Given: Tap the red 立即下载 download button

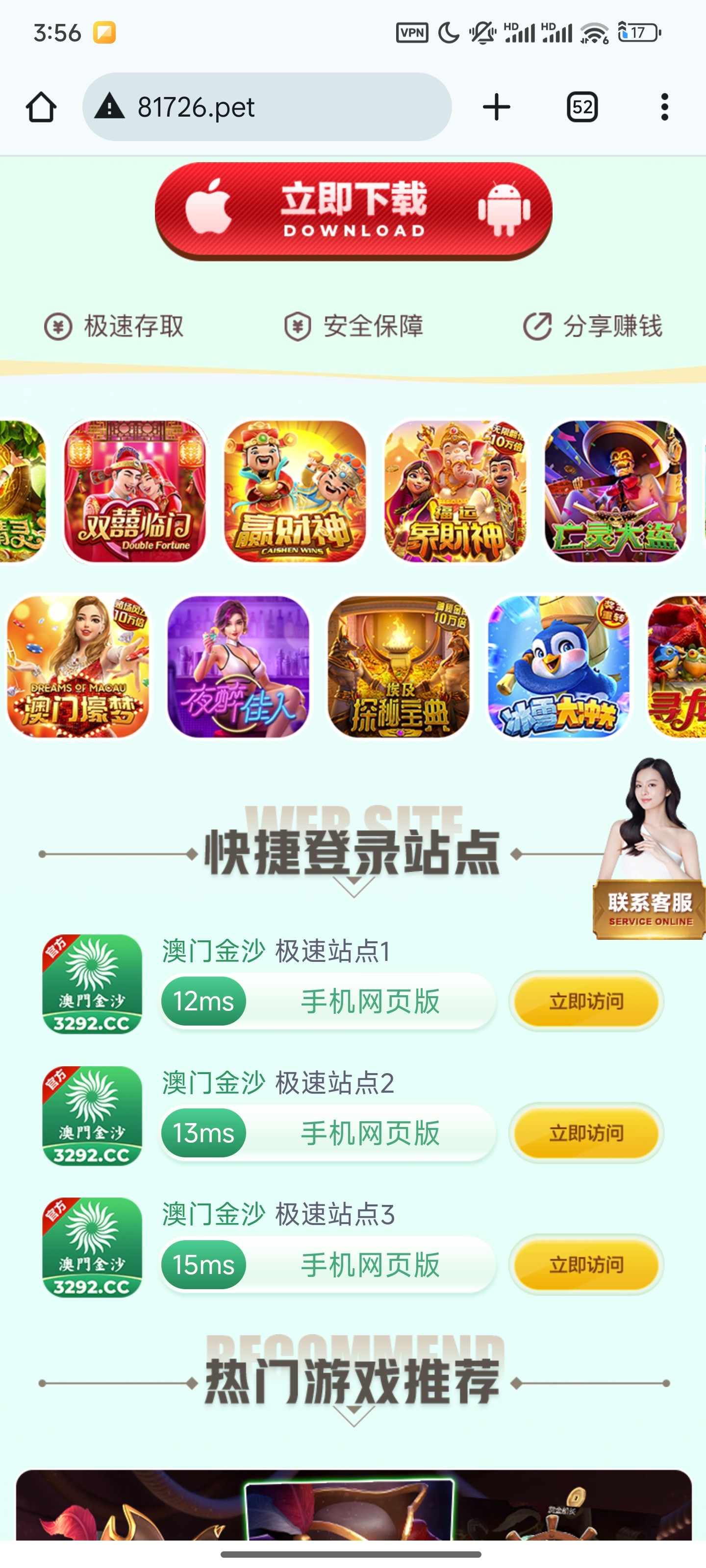Looking at the screenshot, I should pos(353,210).
